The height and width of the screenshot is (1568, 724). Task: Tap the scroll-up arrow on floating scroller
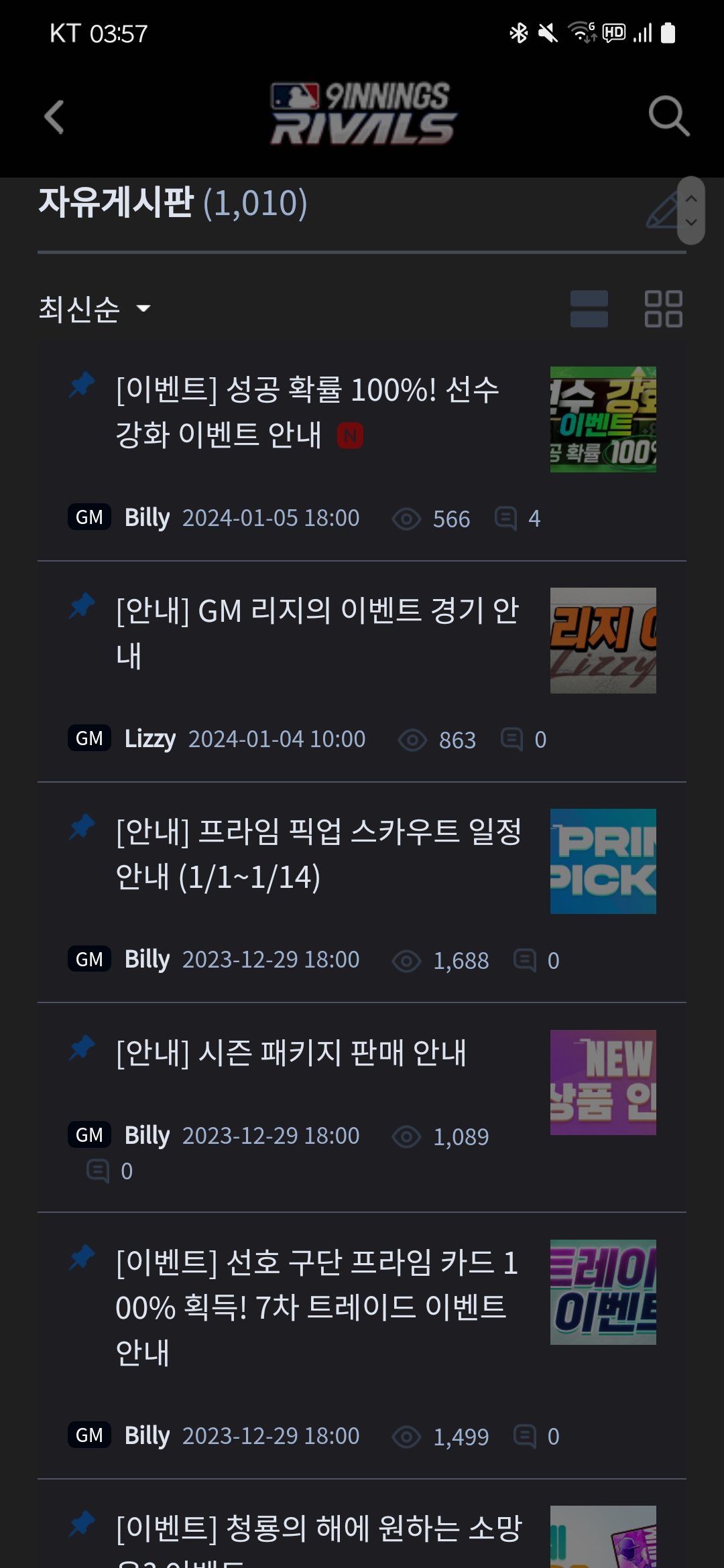(x=691, y=198)
